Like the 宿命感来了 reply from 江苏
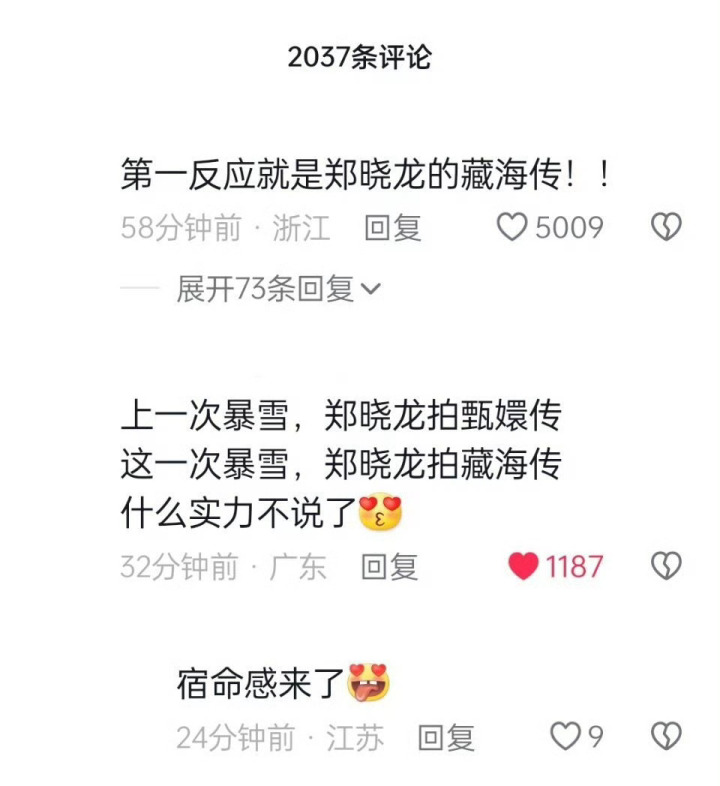 565,737
